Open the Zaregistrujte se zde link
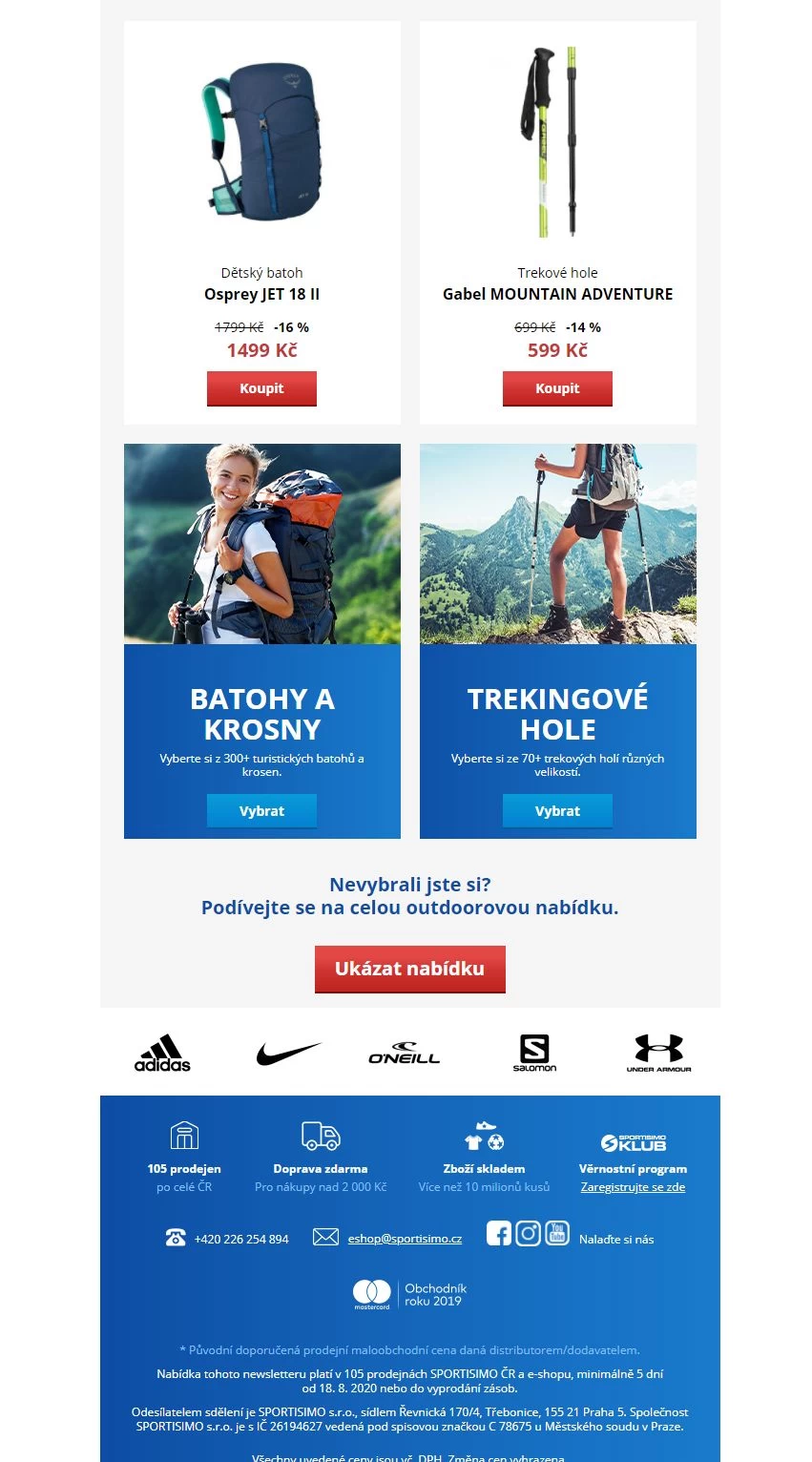This screenshot has width=812, height=1462. tap(633, 1187)
